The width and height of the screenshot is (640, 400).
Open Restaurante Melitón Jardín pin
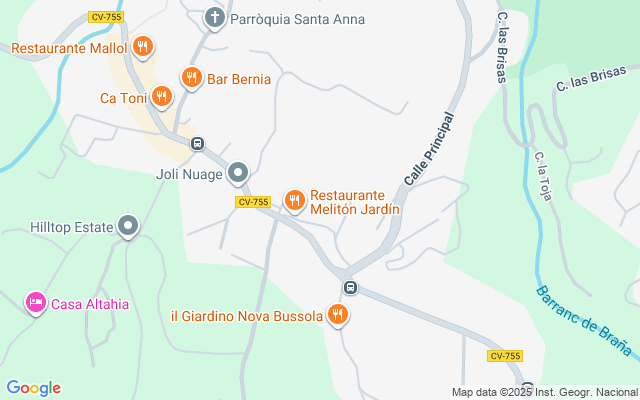pos(294,201)
